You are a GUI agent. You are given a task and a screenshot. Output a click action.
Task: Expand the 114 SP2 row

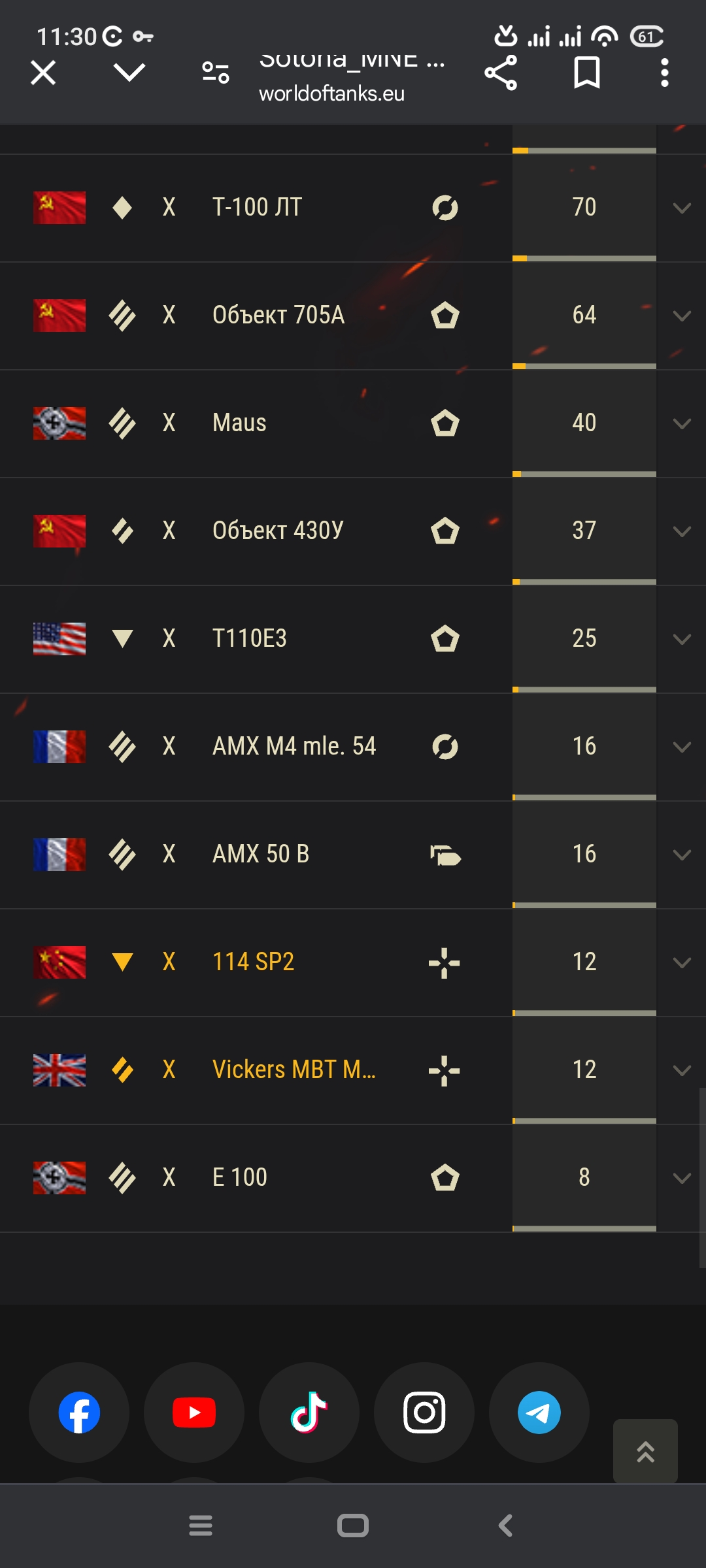(682, 963)
